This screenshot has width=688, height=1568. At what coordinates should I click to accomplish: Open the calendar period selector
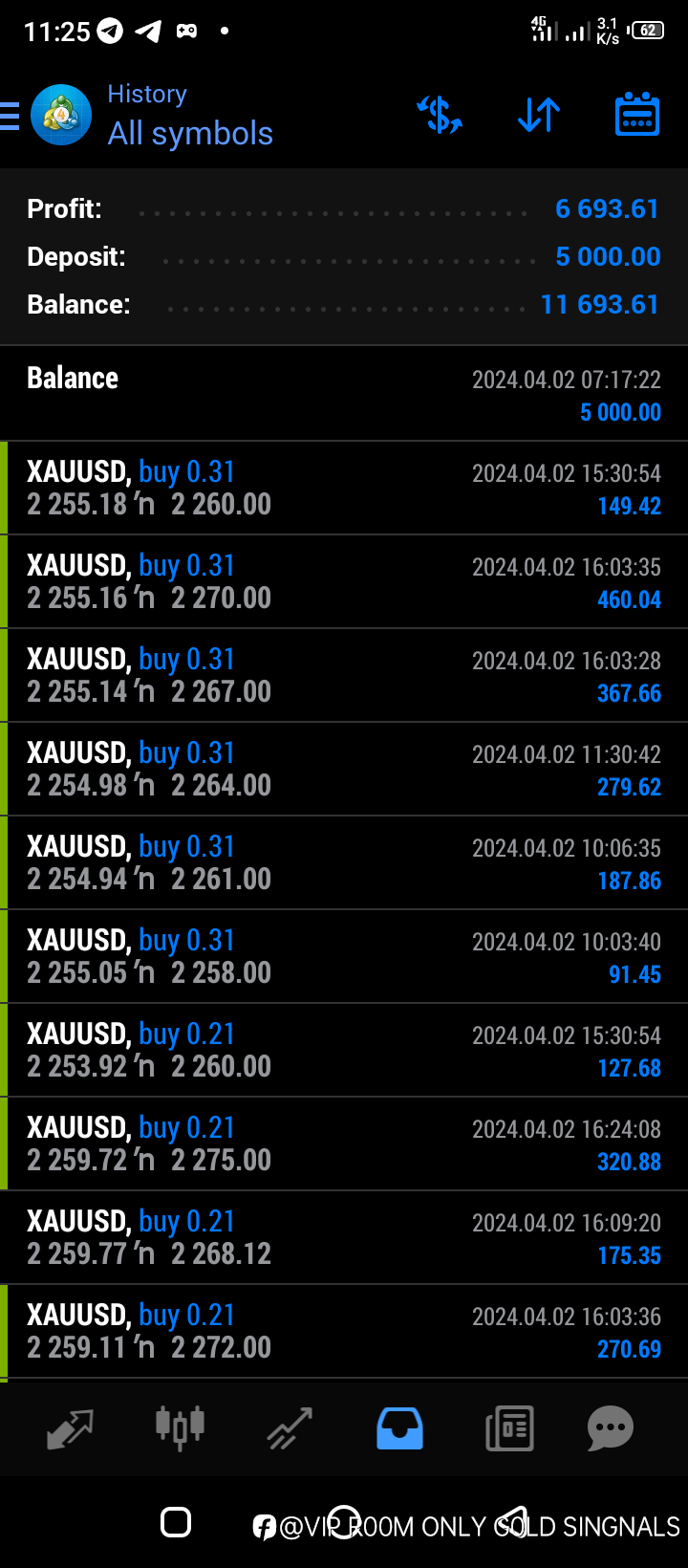(636, 115)
